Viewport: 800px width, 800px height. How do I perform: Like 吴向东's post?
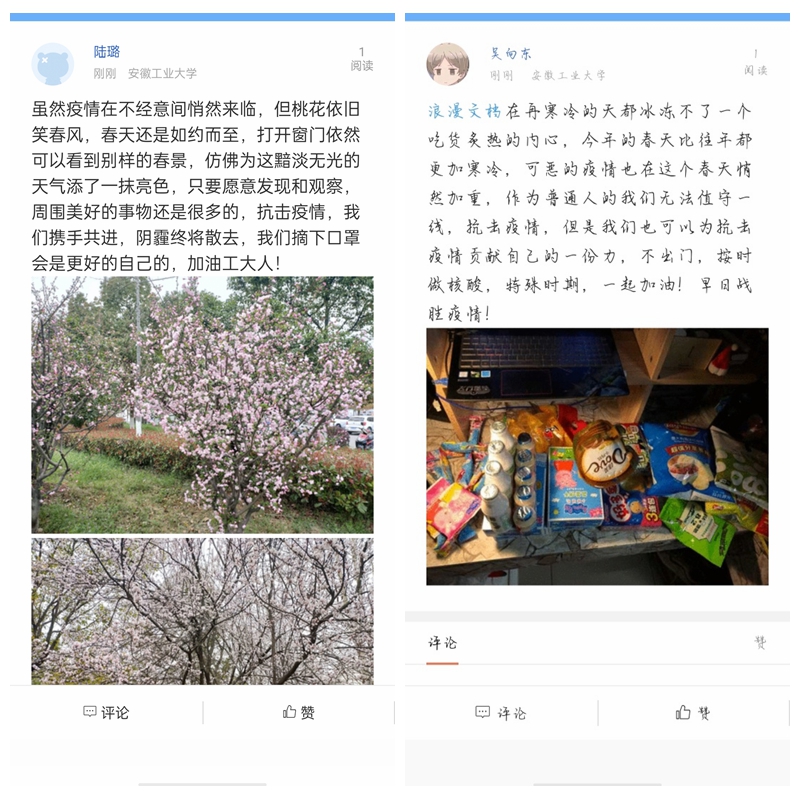[x=692, y=712]
